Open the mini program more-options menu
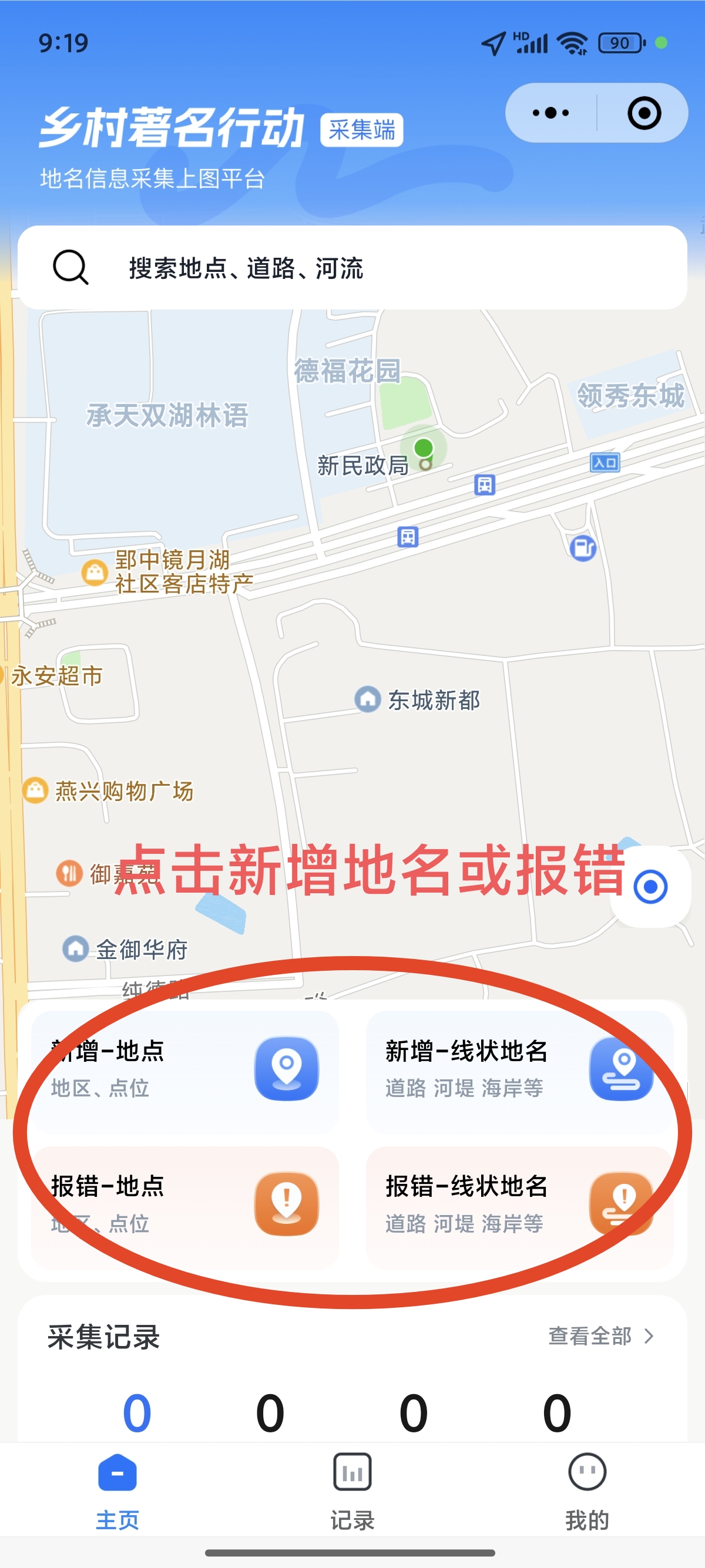This screenshot has height=1568, width=705. 550,113
